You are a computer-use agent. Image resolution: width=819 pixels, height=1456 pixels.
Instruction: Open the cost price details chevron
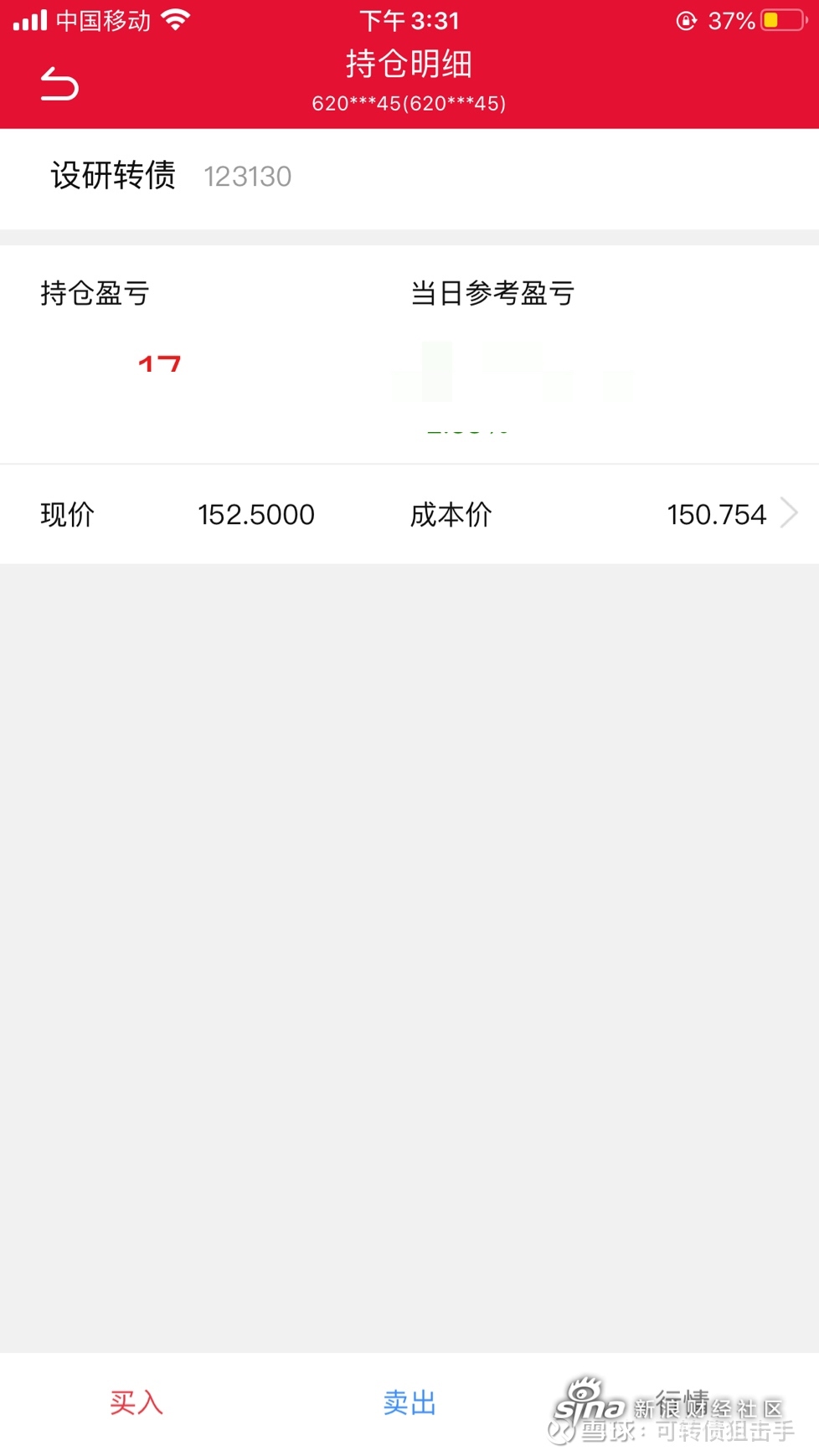[789, 513]
